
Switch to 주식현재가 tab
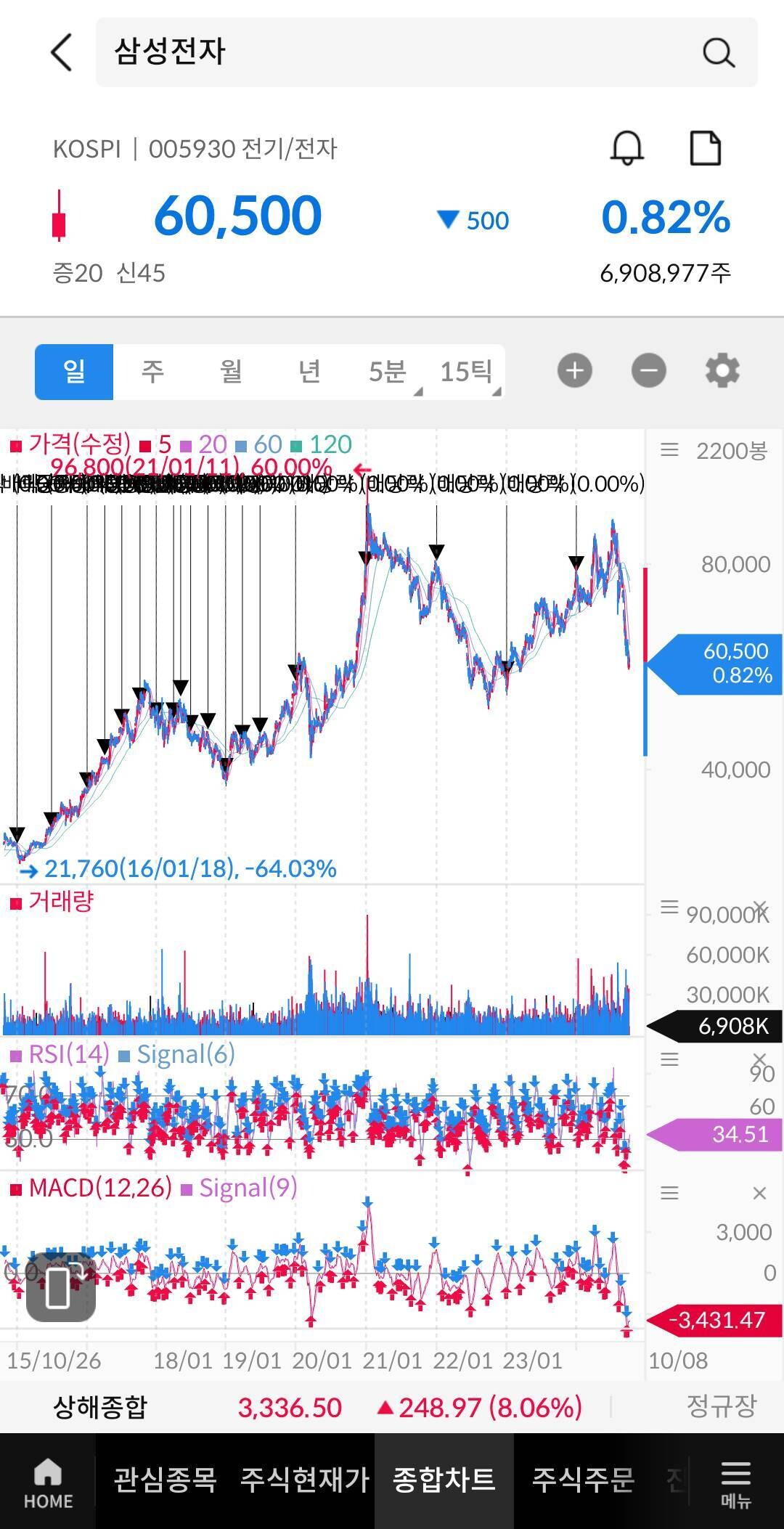pos(305,1480)
